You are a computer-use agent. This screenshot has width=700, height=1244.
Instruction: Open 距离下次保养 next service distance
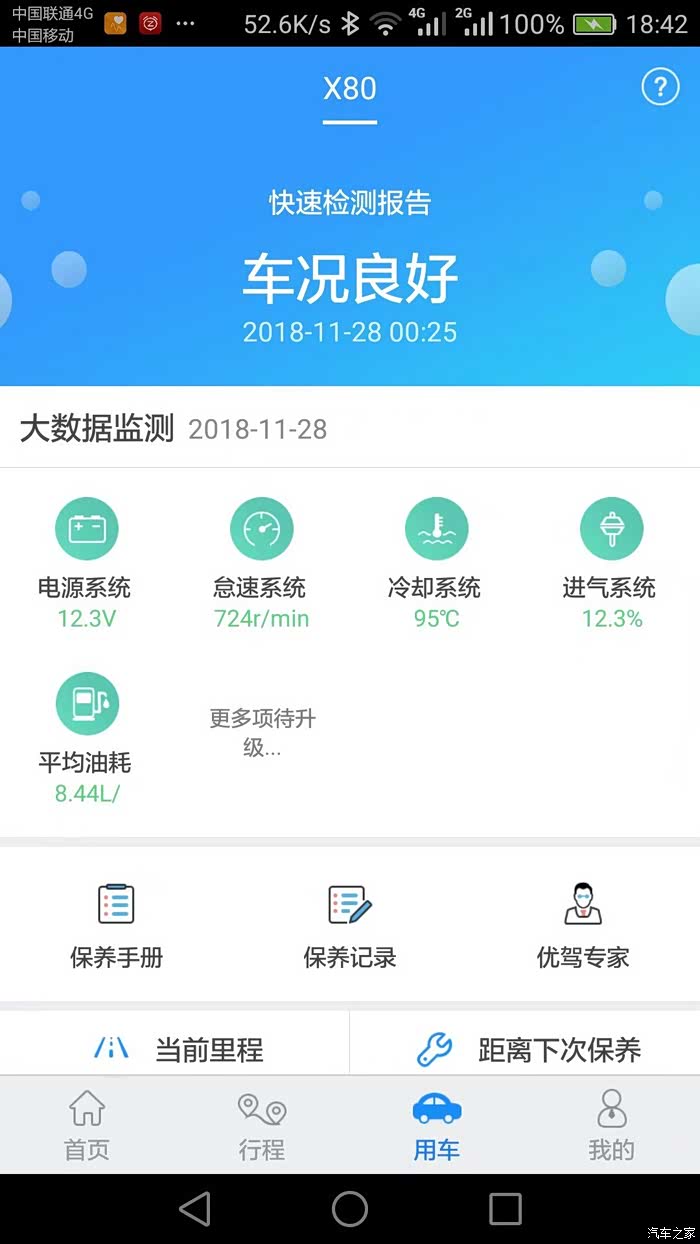528,1049
